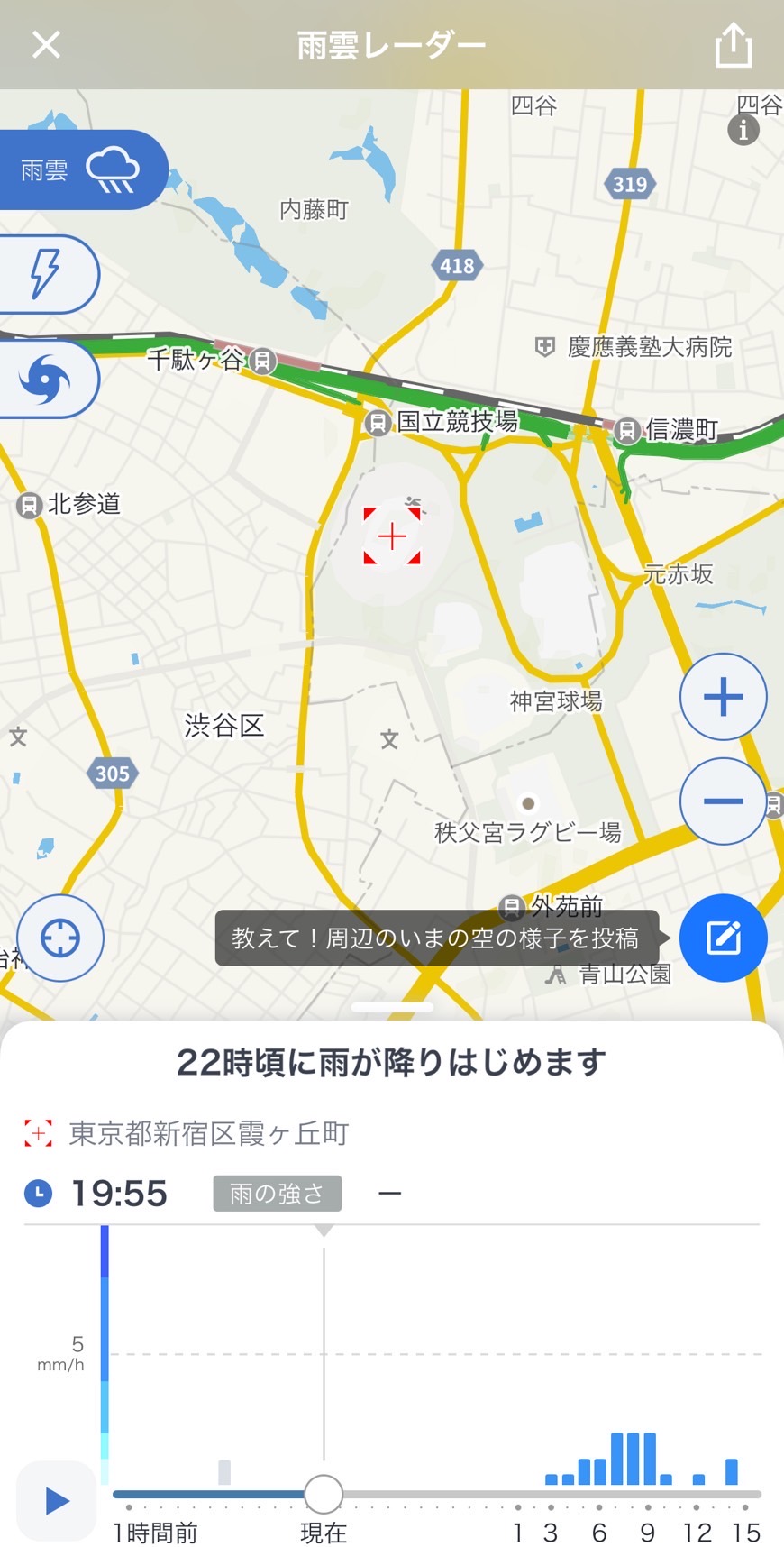This screenshot has height=1547, width=784.
Task: Share the rain radar map
Action: (733, 44)
